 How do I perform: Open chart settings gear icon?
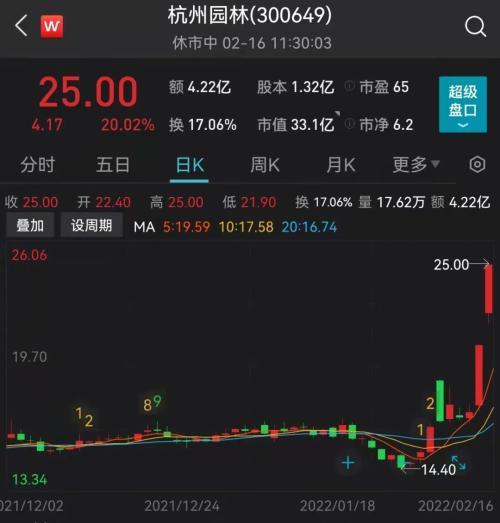pyautogui.click(x=477, y=164)
